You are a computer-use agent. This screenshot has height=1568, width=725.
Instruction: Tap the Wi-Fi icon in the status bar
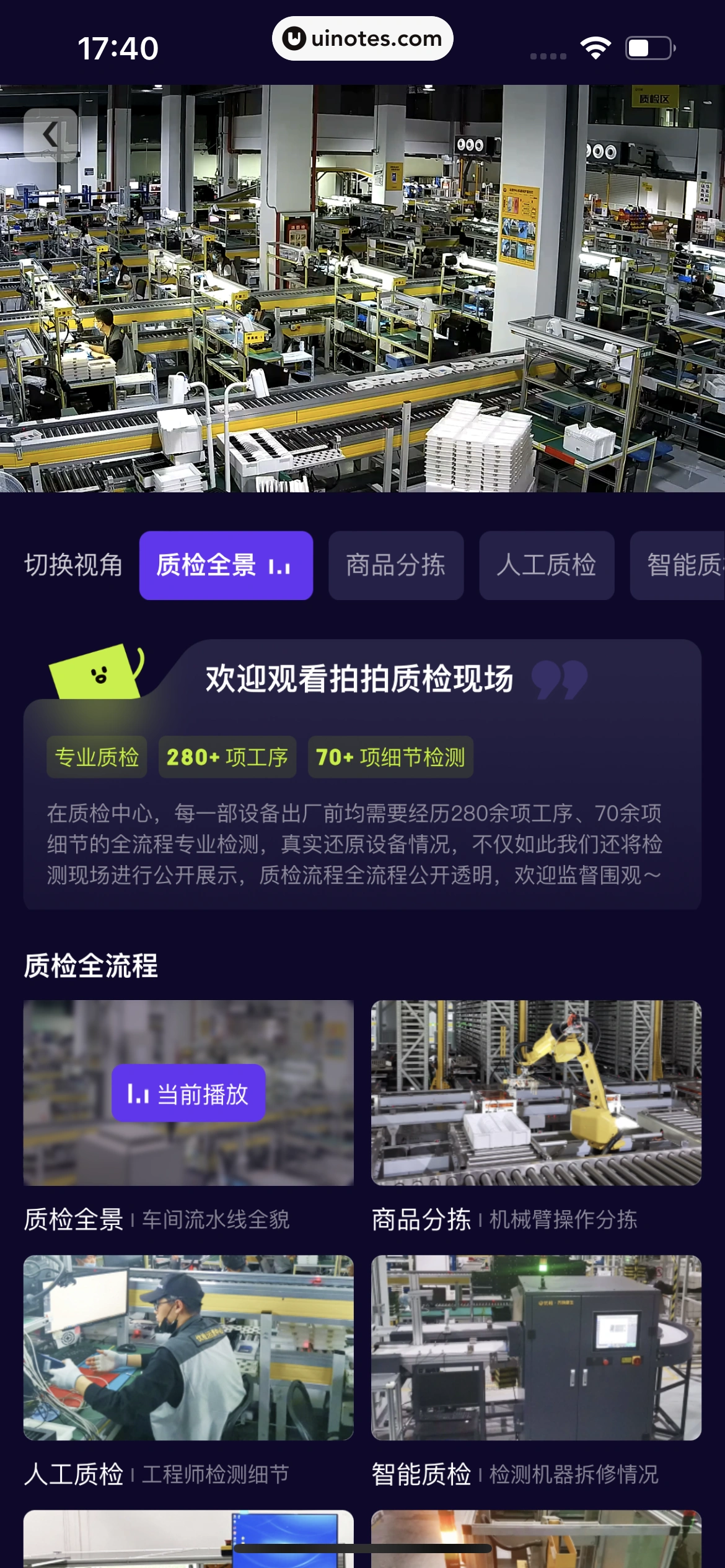pos(594,46)
